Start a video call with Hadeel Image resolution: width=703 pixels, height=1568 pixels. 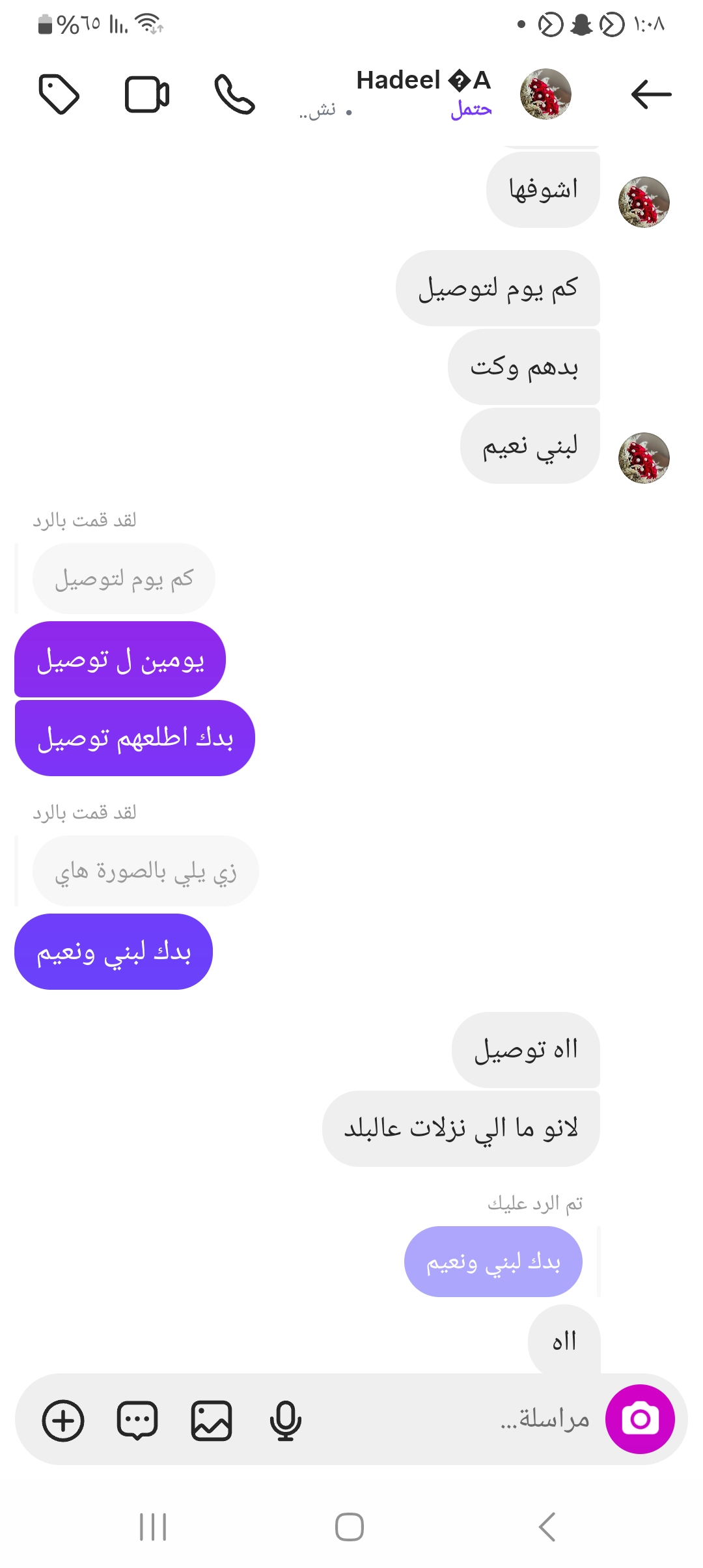pyautogui.click(x=147, y=94)
